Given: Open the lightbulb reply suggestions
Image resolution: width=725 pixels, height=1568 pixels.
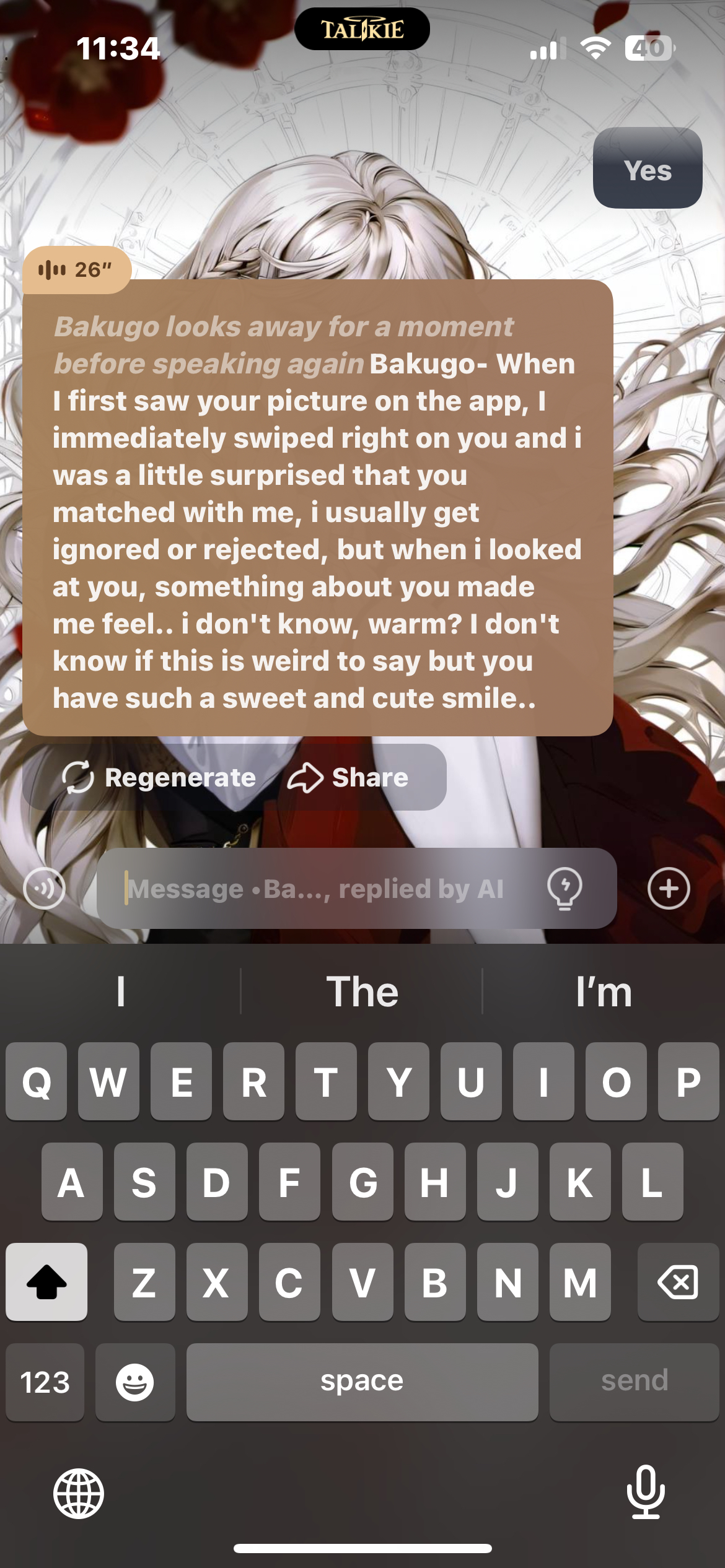Looking at the screenshot, I should pyautogui.click(x=565, y=889).
